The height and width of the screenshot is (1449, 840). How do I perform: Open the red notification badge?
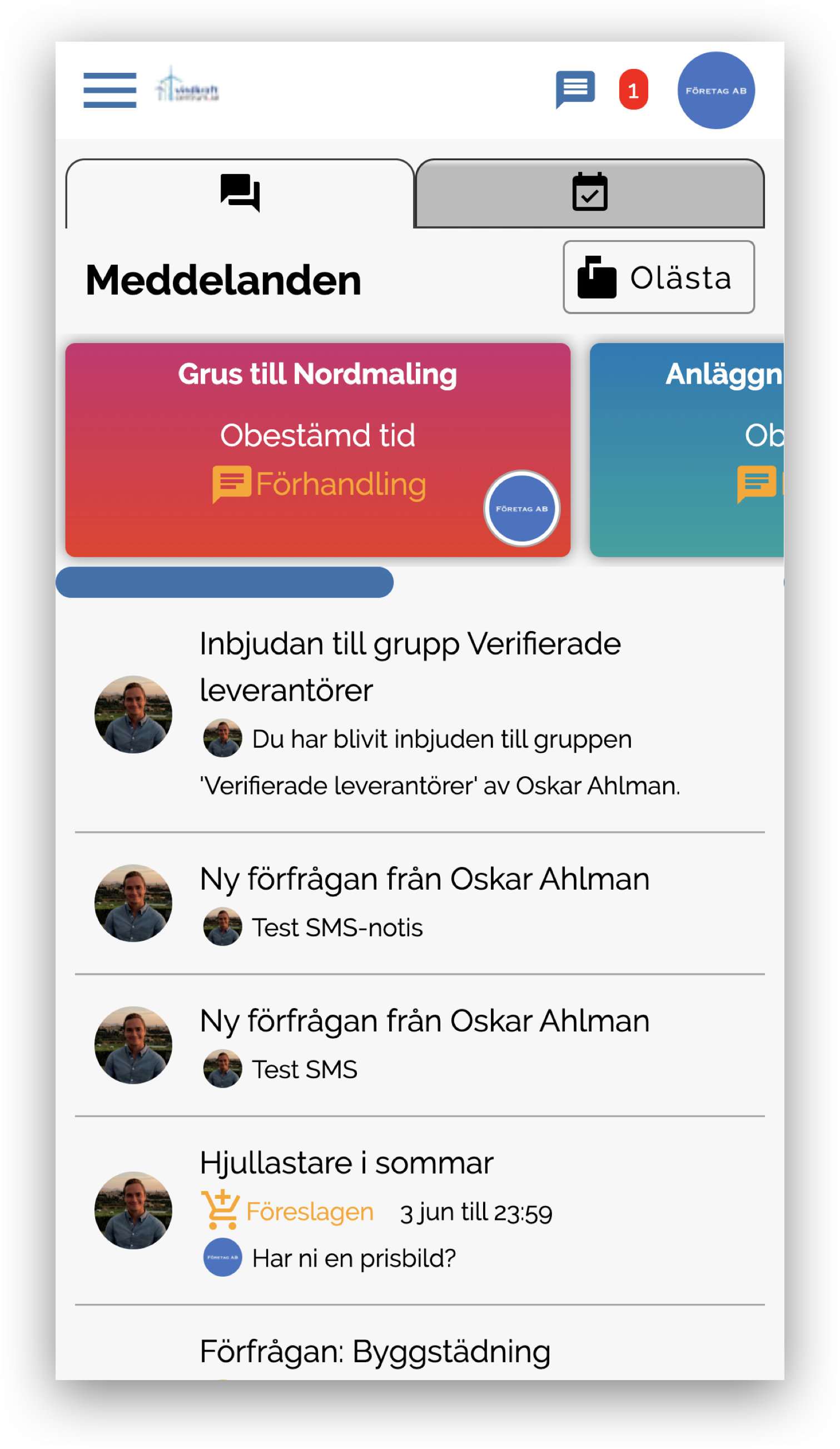633,90
